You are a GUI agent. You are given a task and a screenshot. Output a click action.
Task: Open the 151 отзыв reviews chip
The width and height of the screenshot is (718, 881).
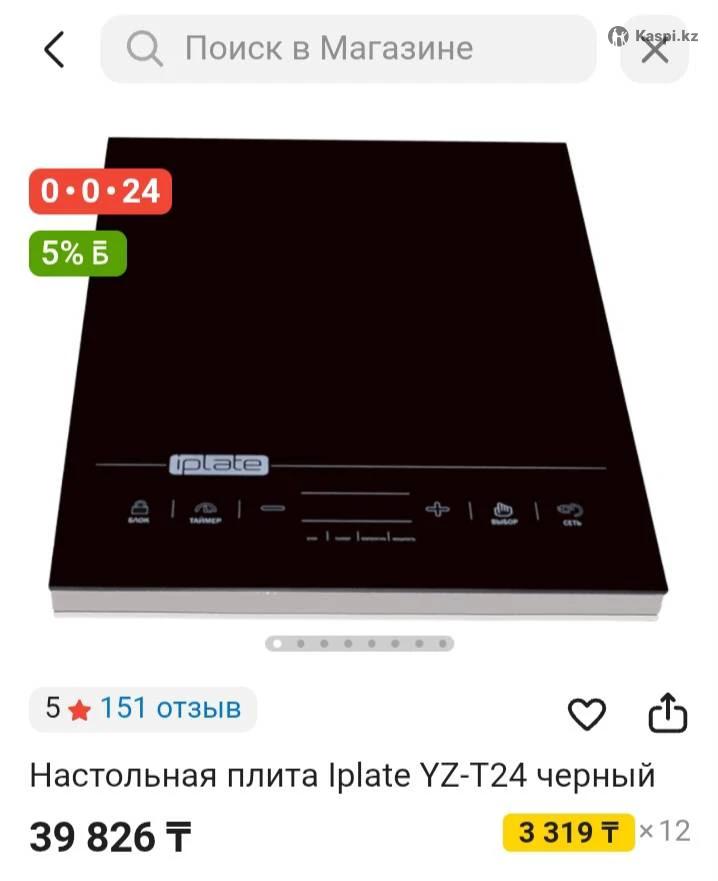[x=143, y=709]
